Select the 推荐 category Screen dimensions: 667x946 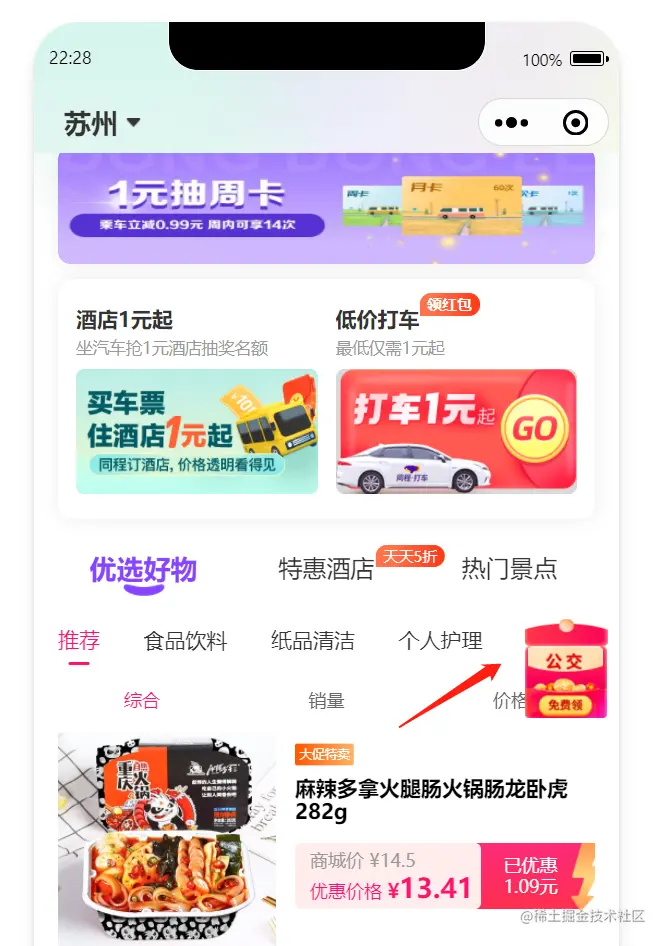point(79,641)
